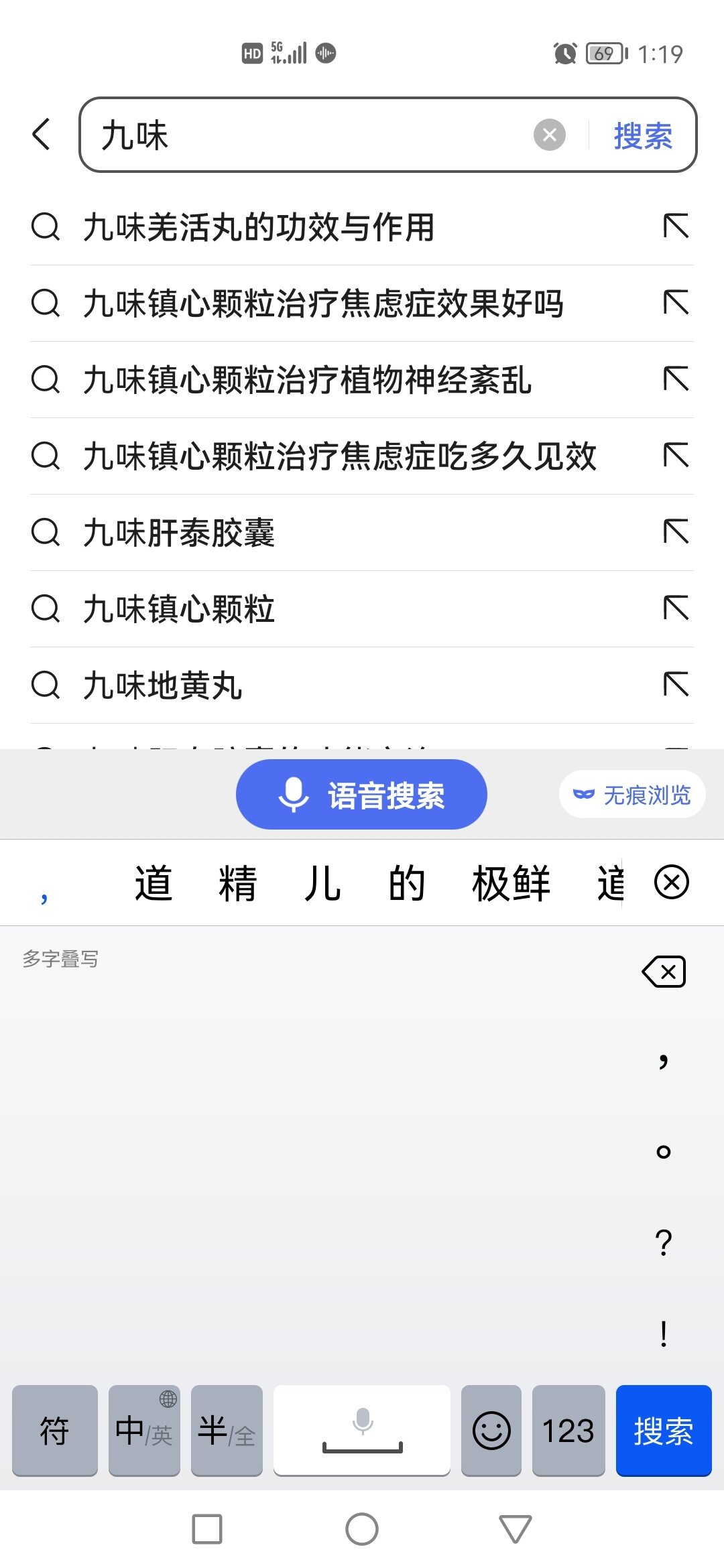
Task: Tap the keyboard backspace key
Action: (x=664, y=972)
